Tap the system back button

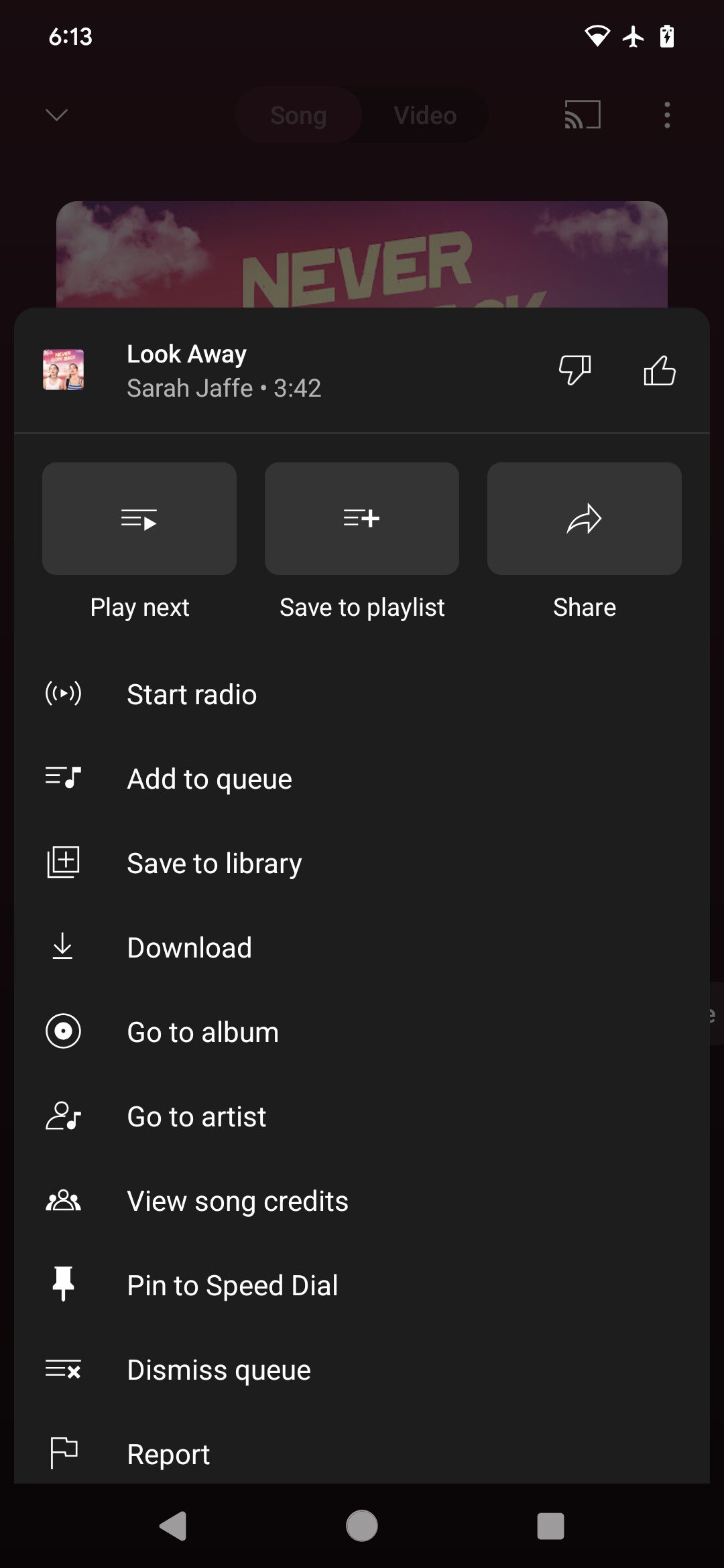click(x=173, y=1526)
